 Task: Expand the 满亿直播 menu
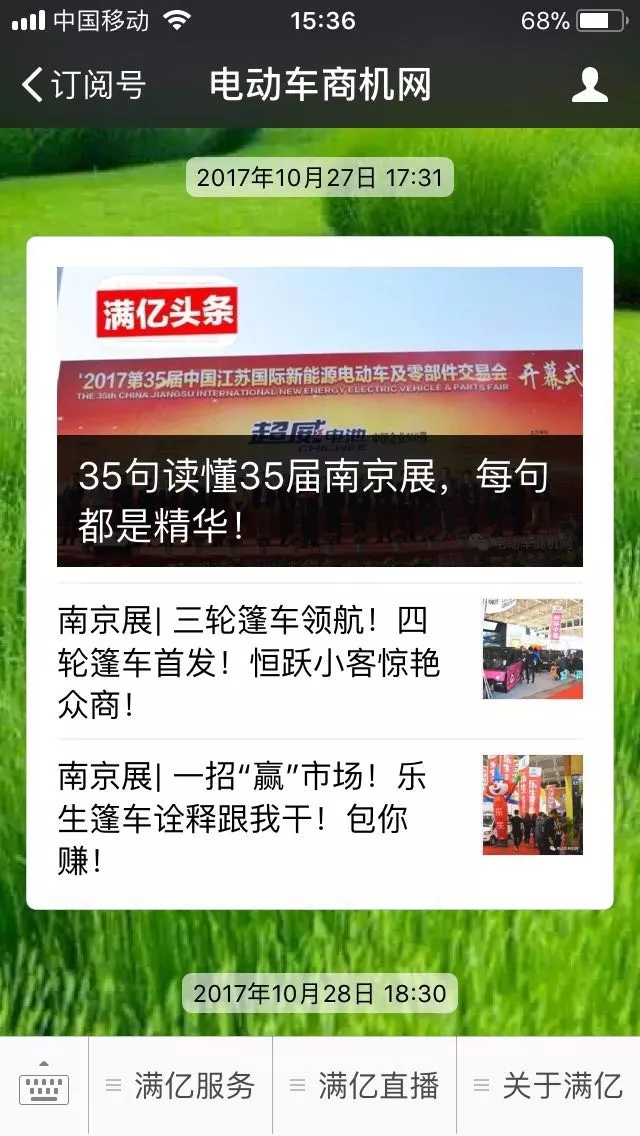[365, 1086]
